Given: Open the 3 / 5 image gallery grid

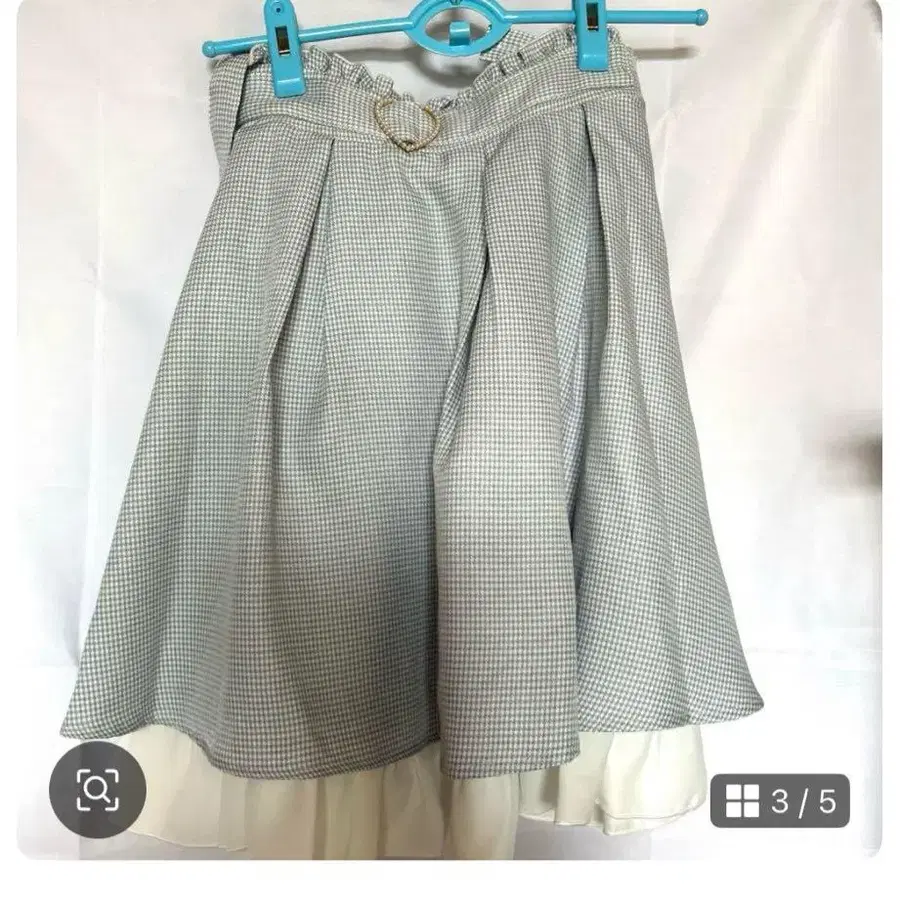Looking at the screenshot, I should [779, 801].
